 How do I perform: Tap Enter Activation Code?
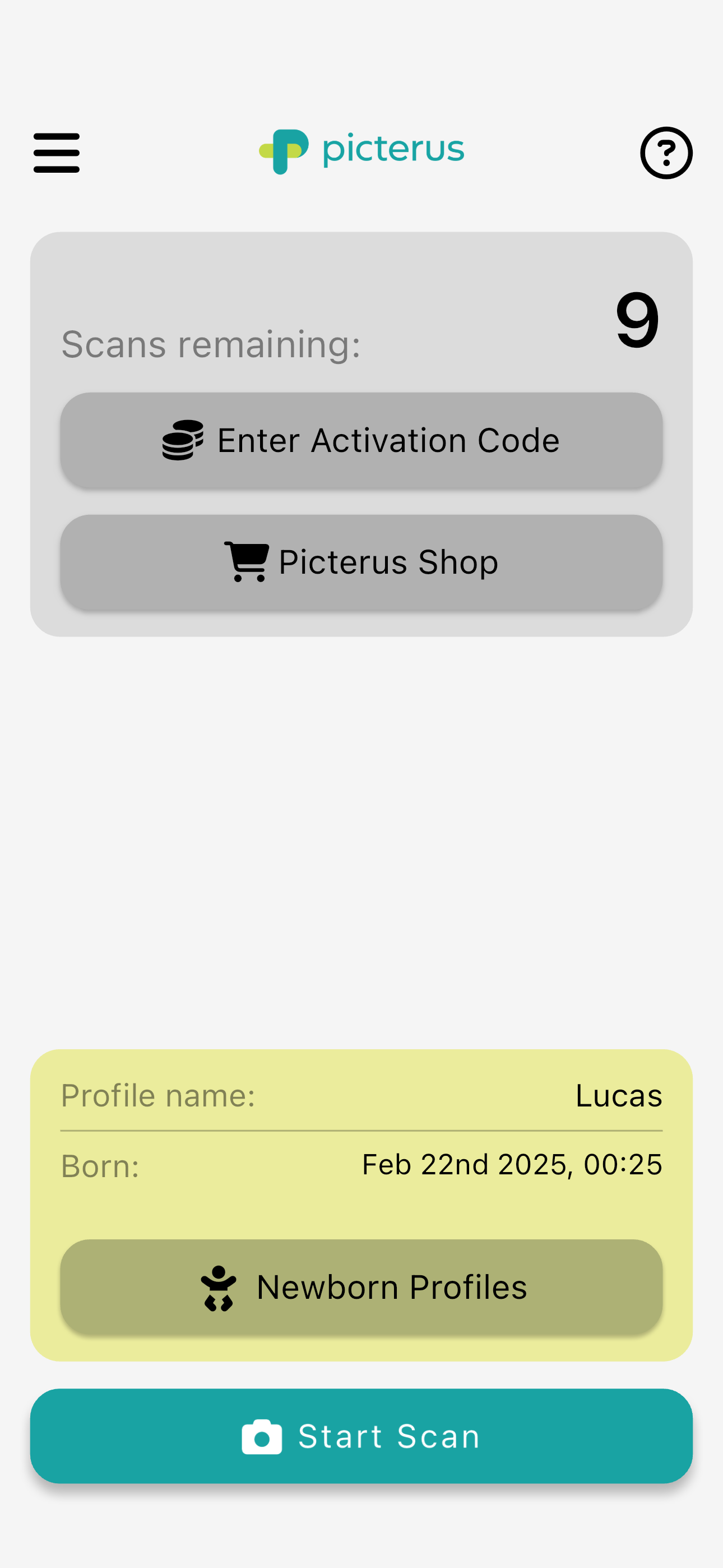coord(361,440)
